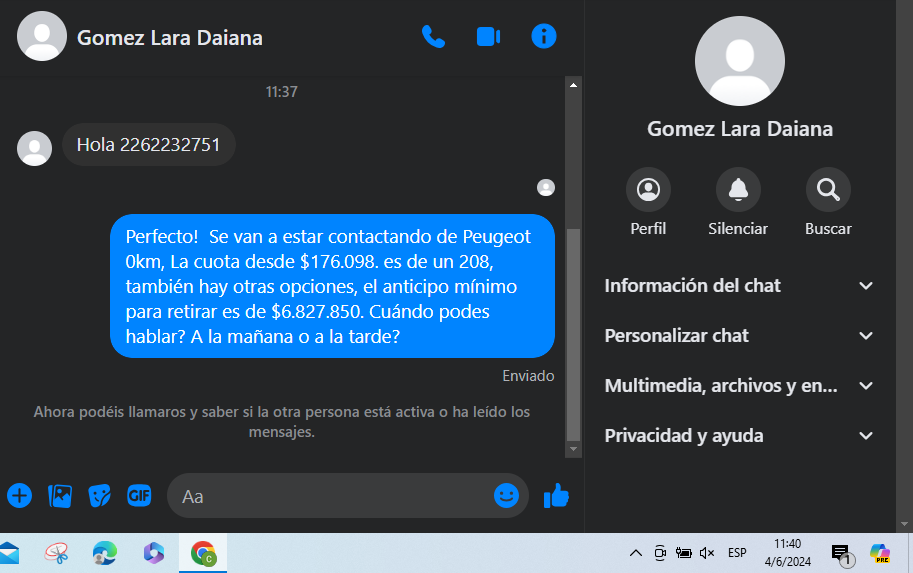Tap Buscar to search the conversation
Image resolution: width=913 pixels, height=573 pixels.
[828, 190]
